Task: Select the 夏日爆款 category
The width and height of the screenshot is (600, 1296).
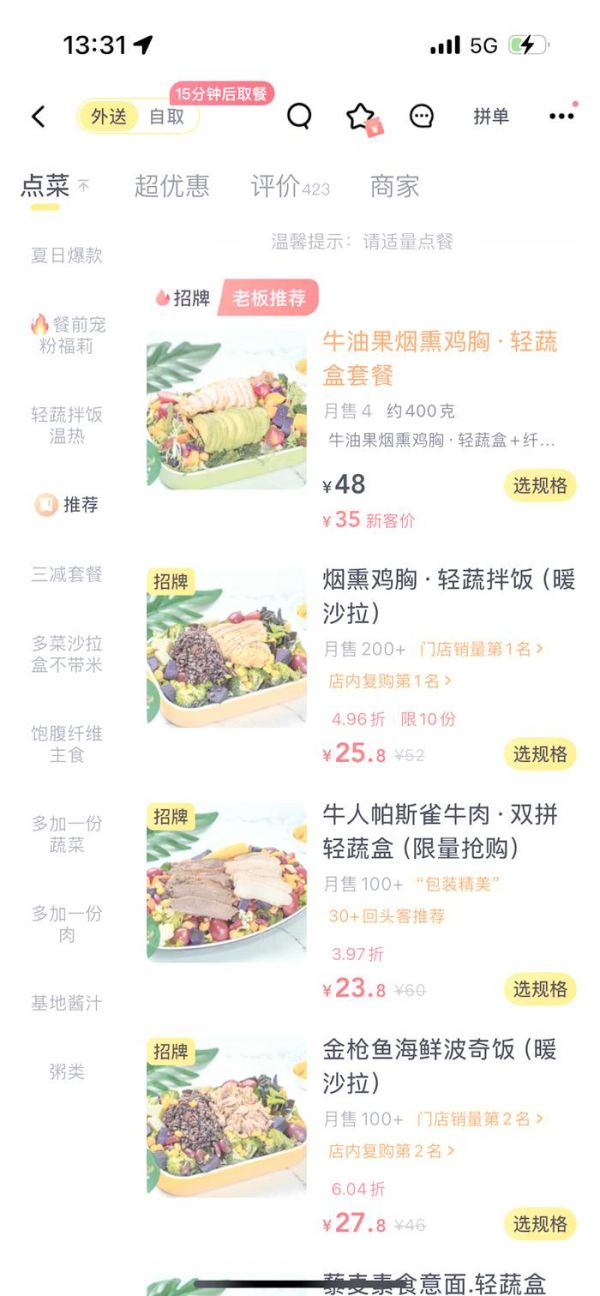Action: point(67,255)
